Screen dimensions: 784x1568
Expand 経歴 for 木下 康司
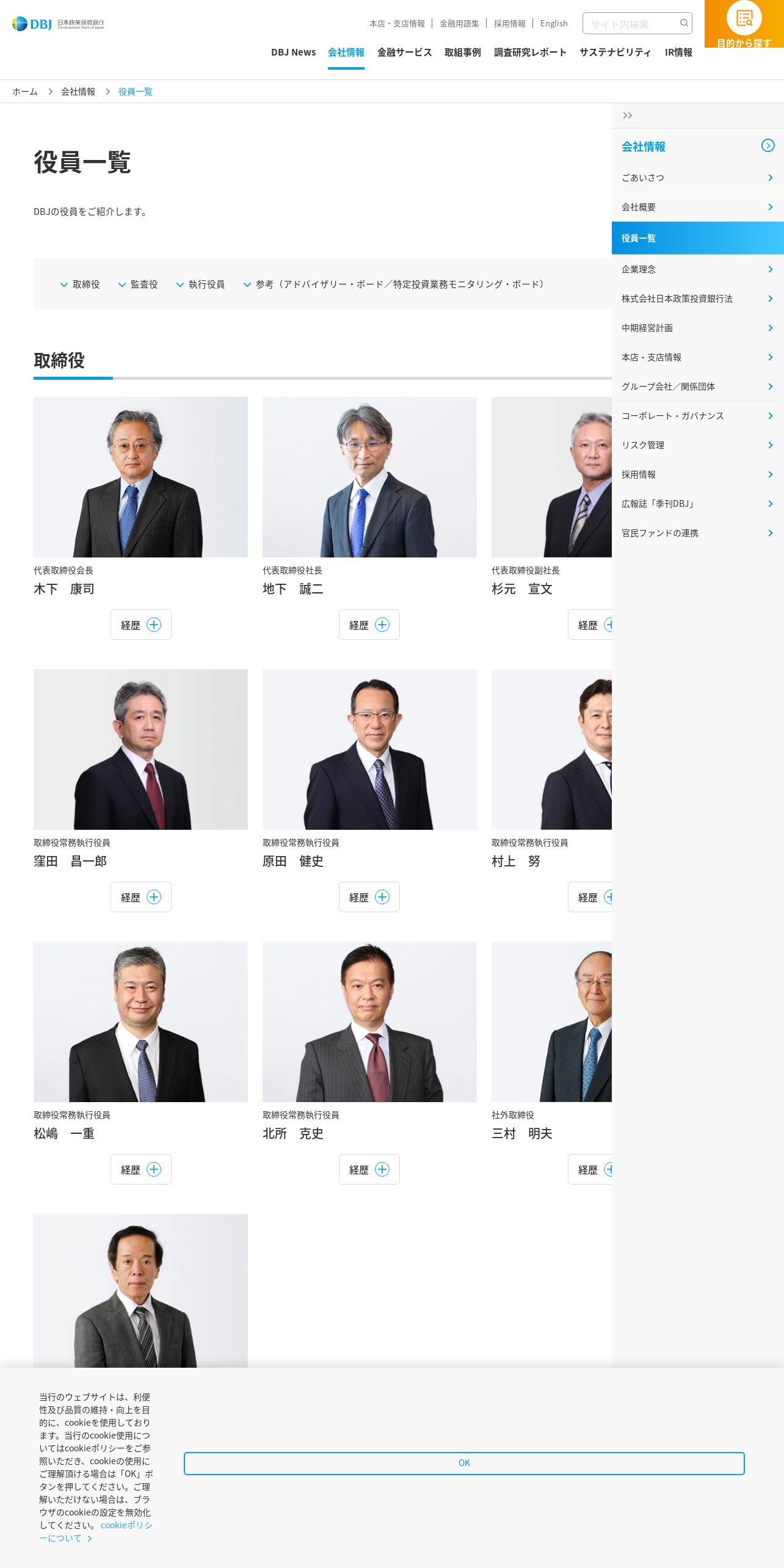[141, 625]
